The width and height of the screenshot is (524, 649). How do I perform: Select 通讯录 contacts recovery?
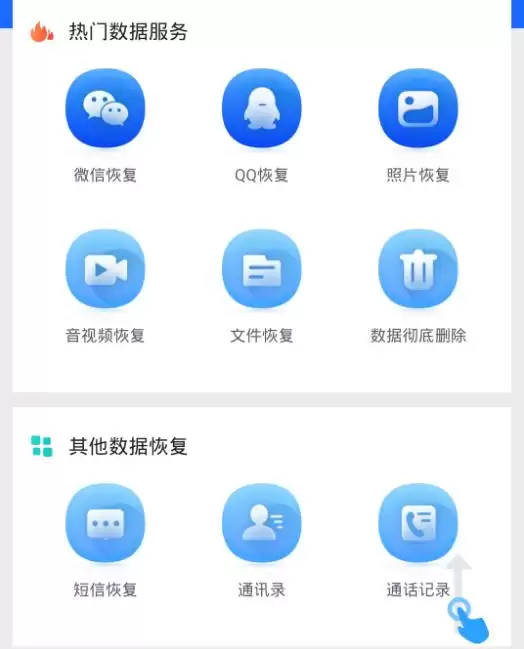(x=262, y=523)
